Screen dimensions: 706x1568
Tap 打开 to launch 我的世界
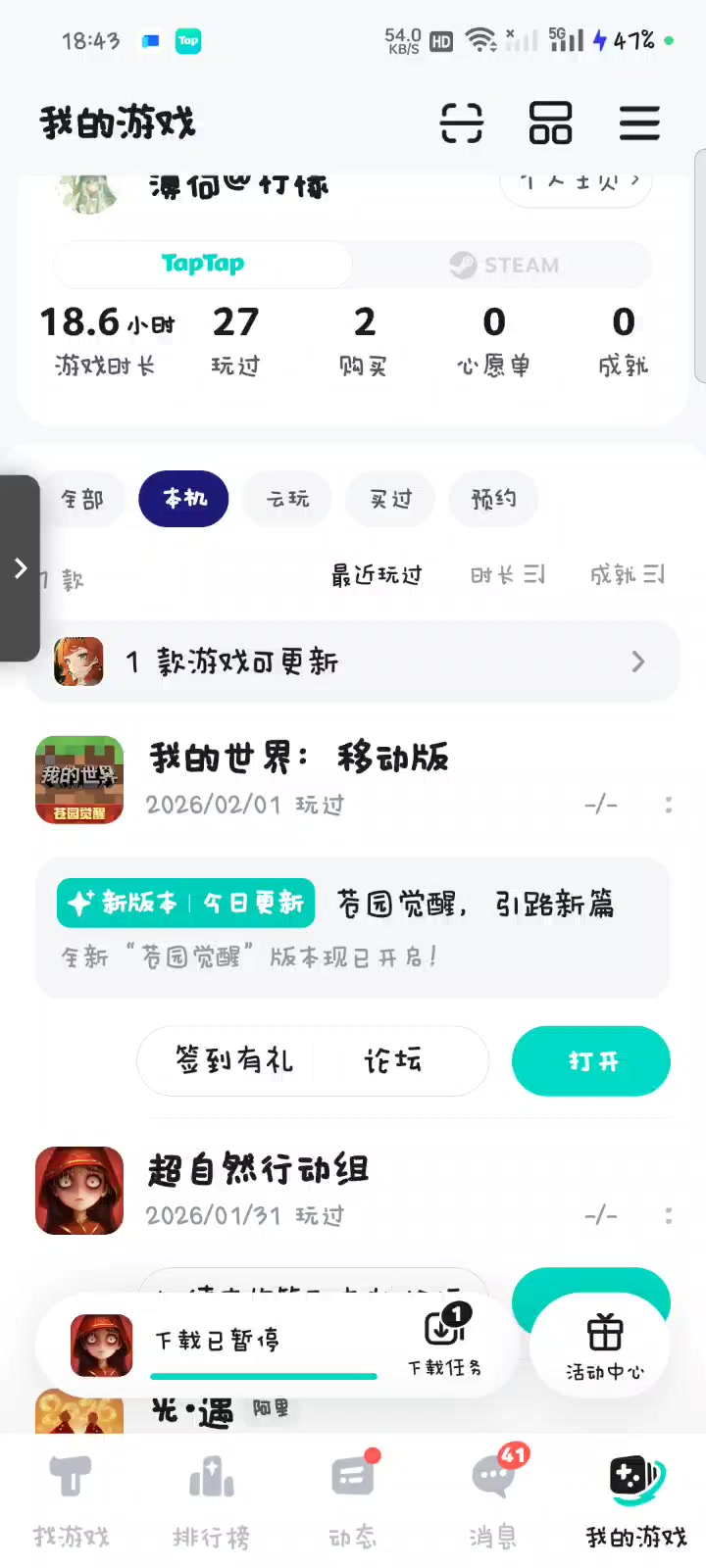[x=591, y=1060]
